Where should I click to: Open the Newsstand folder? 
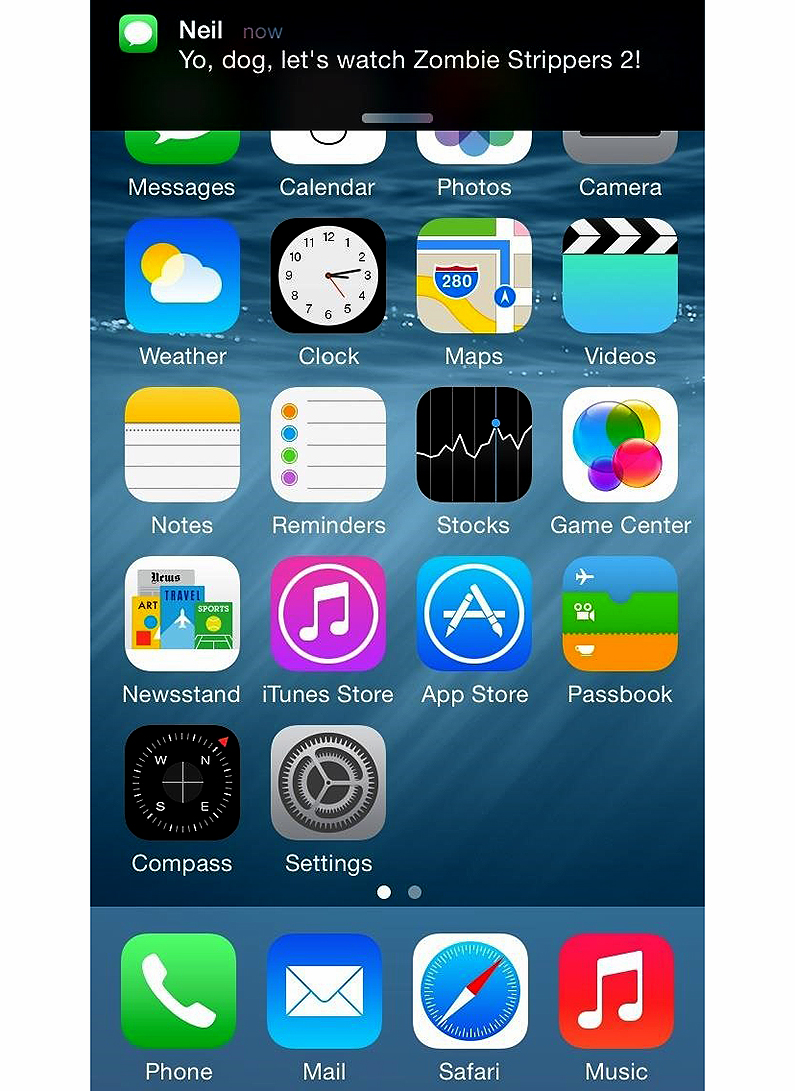[182, 614]
